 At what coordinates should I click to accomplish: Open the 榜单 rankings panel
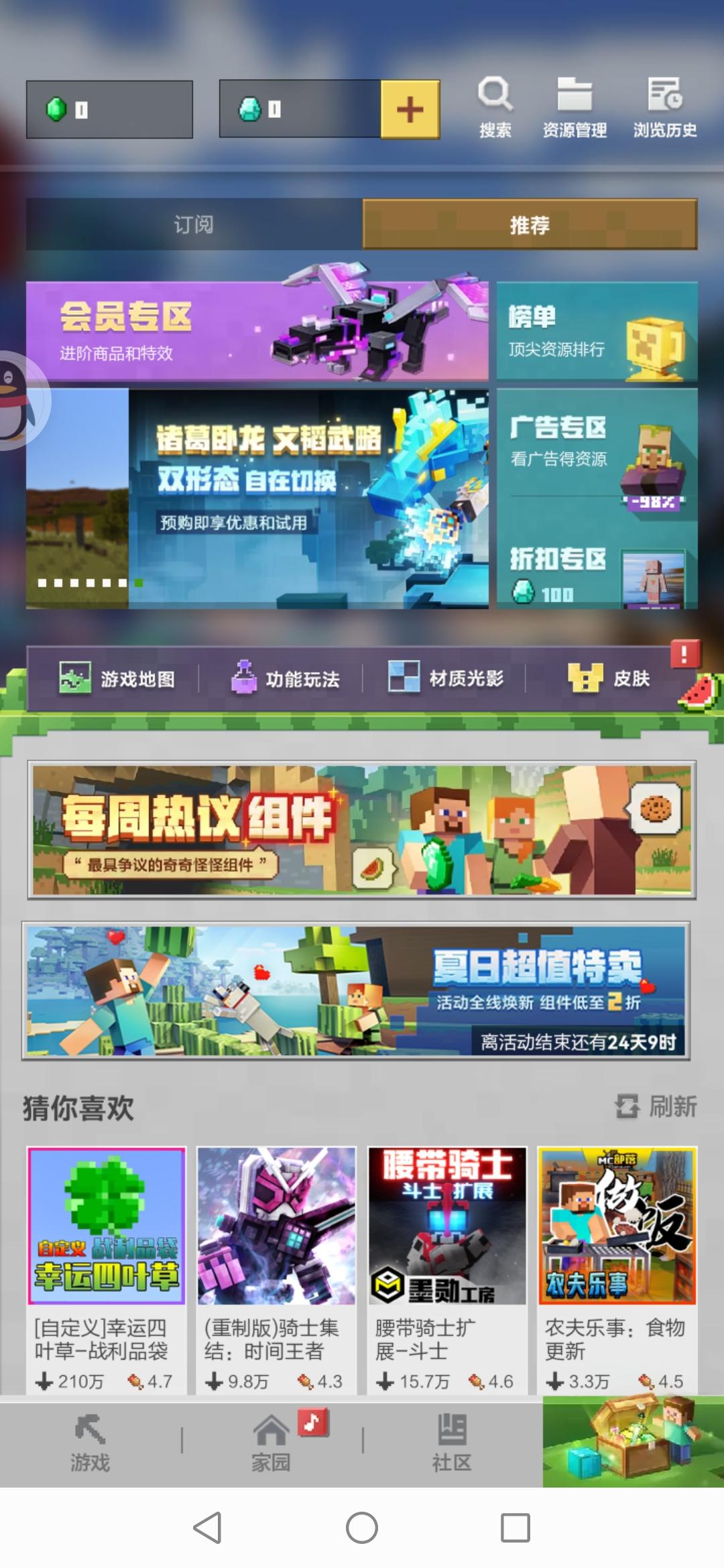pyautogui.click(x=596, y=331)
